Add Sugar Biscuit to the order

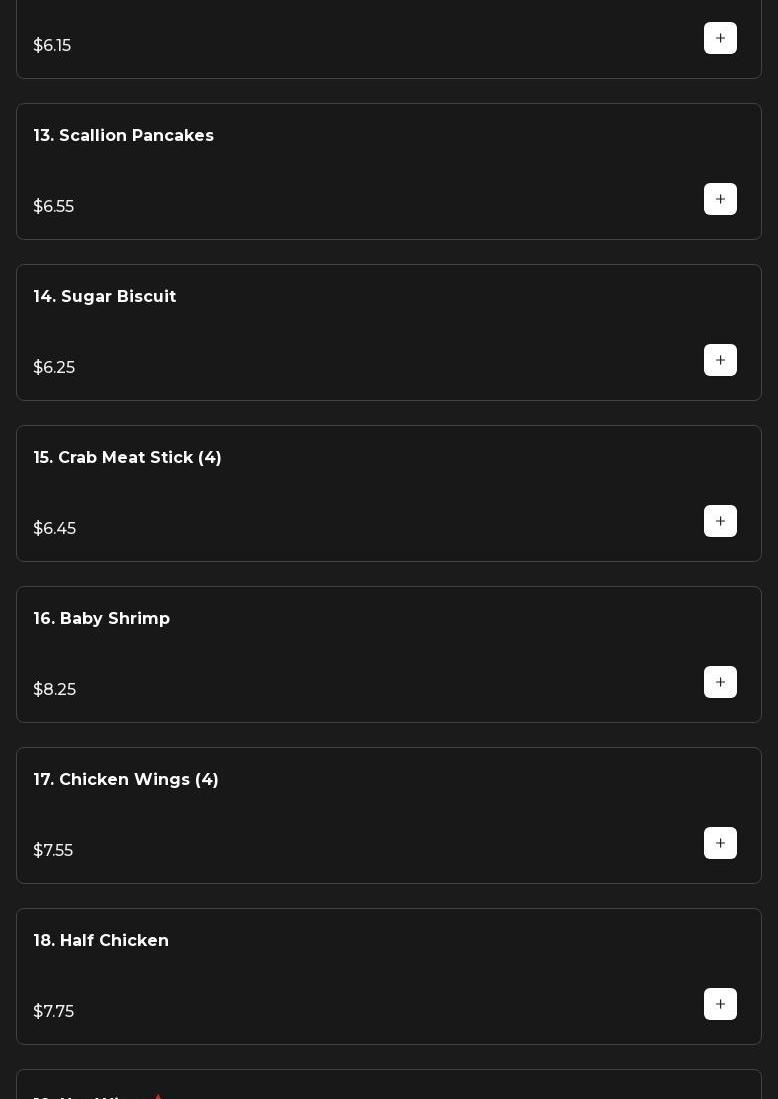point(720,360)
